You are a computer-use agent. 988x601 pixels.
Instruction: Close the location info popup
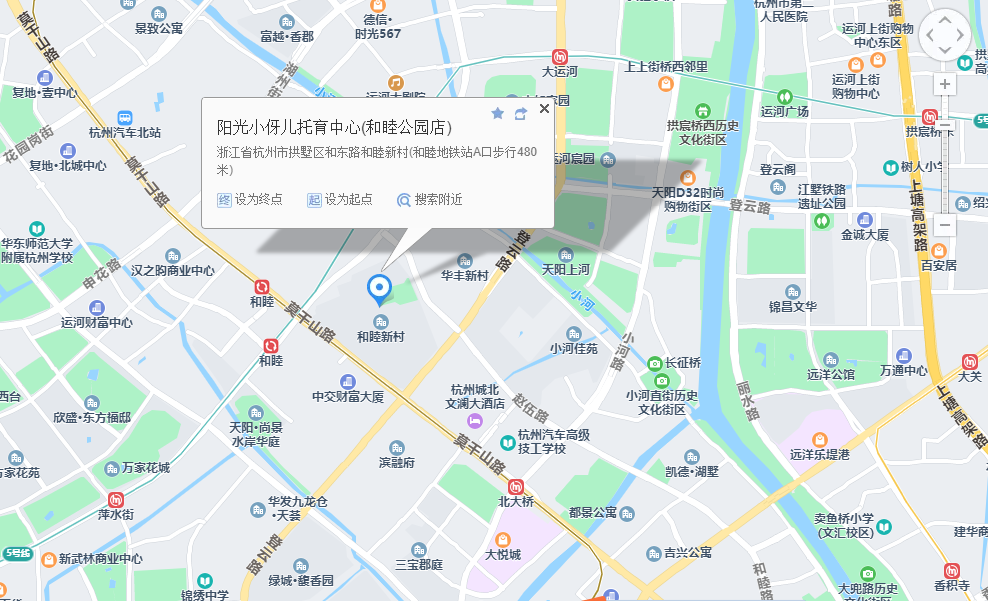click(544, 109)
